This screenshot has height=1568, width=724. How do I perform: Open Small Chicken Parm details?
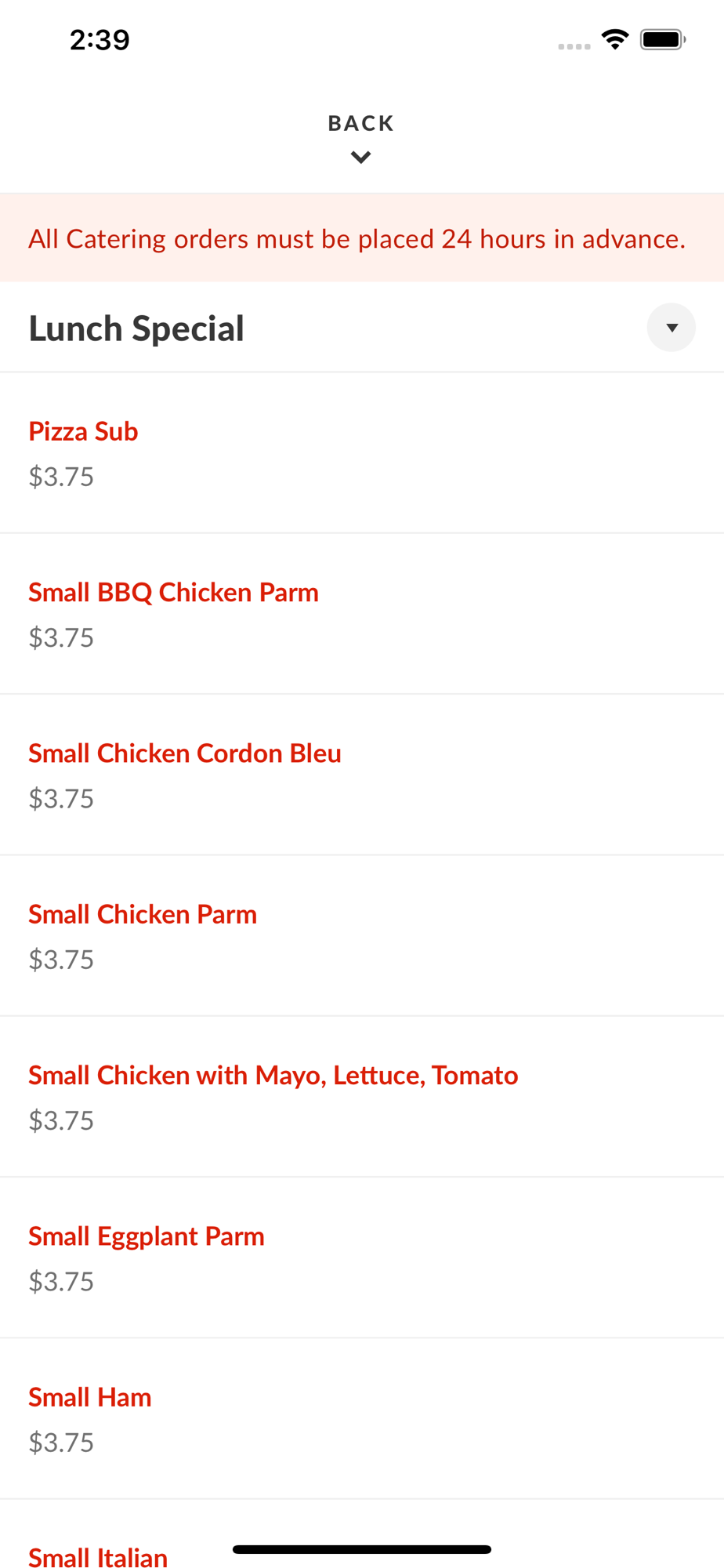143,914
